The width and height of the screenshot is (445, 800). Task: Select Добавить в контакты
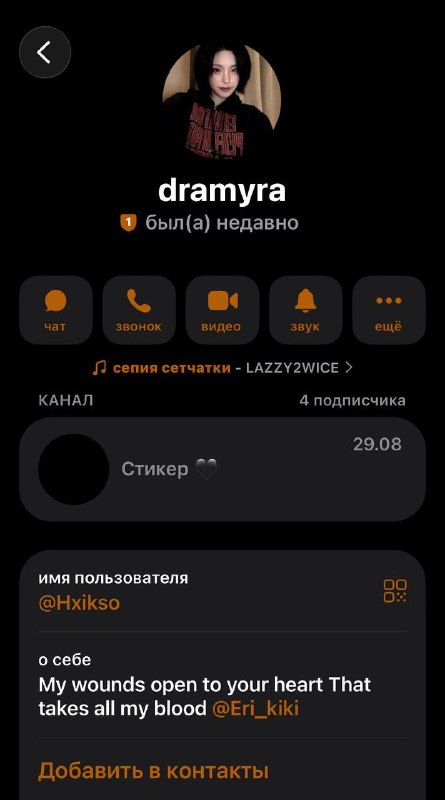click(153, 771)
